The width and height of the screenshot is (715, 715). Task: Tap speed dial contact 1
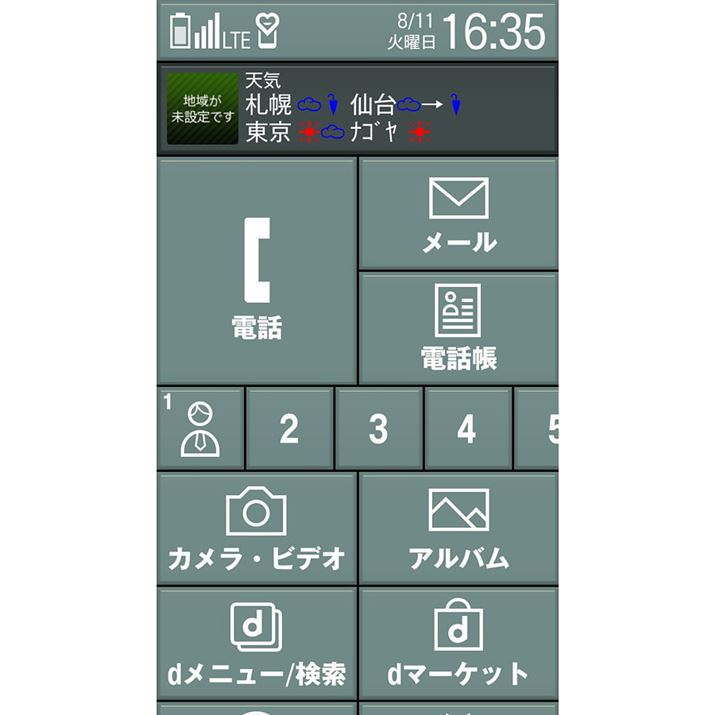[201, 429]
